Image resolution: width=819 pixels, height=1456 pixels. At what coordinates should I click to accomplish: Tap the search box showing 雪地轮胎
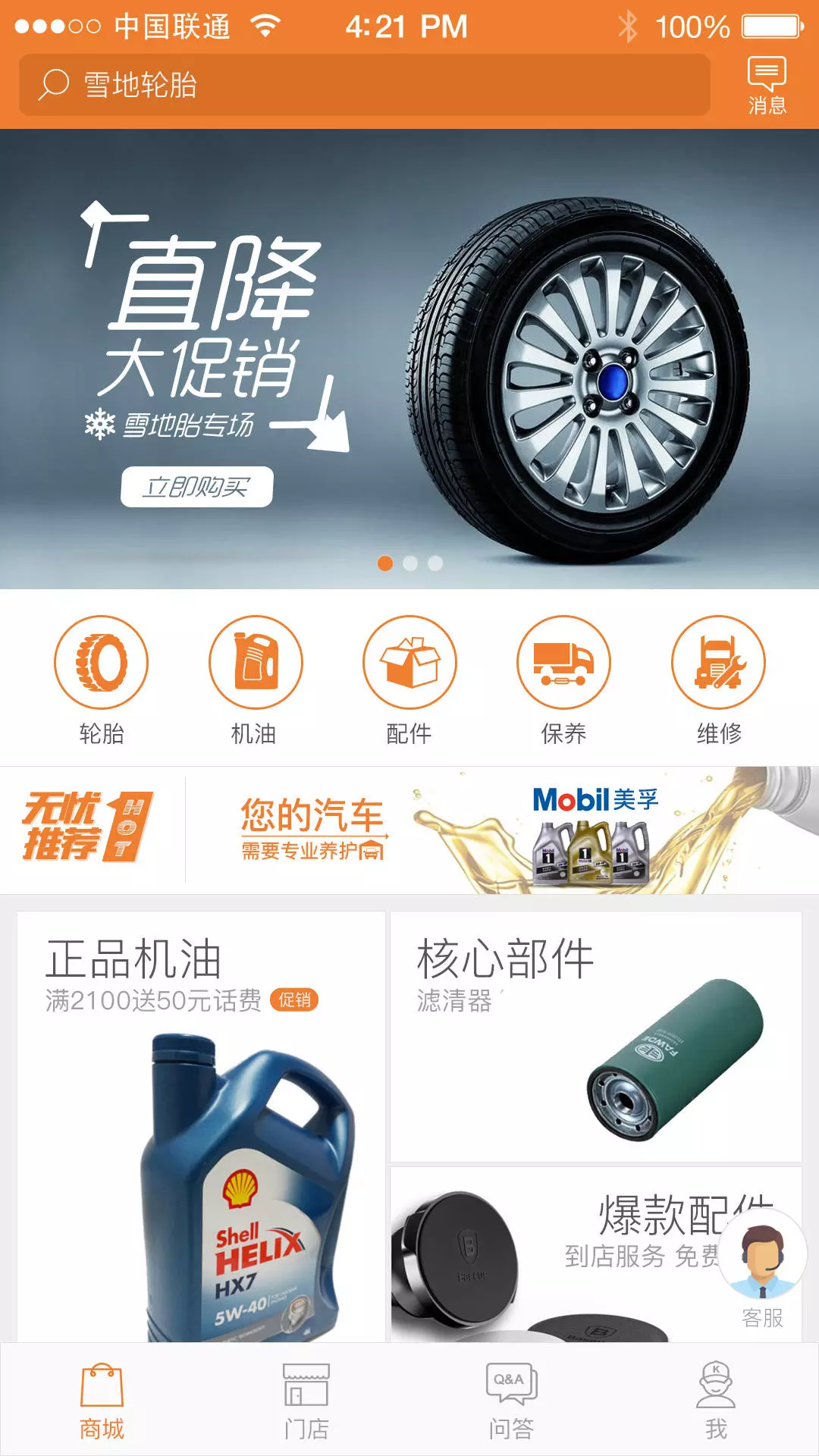click(x=365, y=85)
